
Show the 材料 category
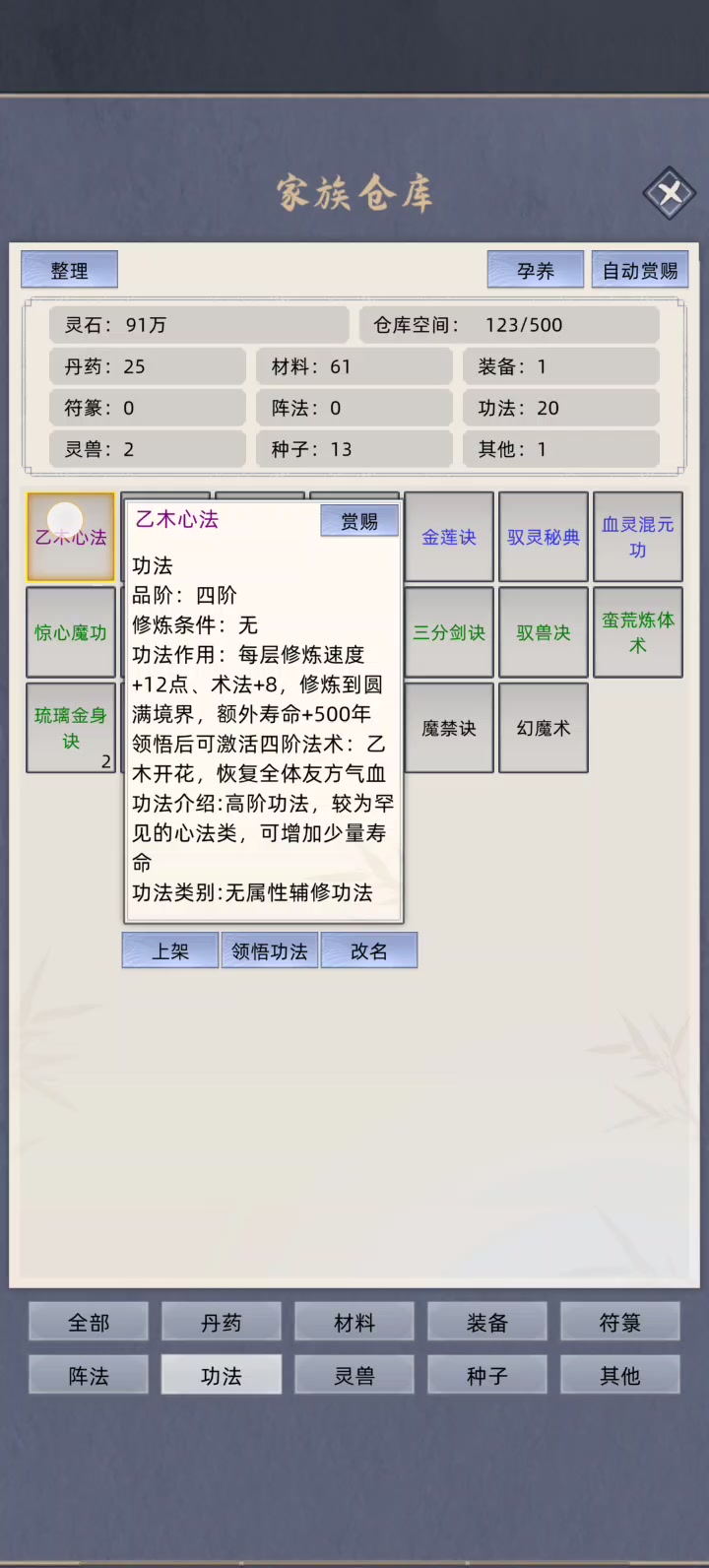[354, 1322]
